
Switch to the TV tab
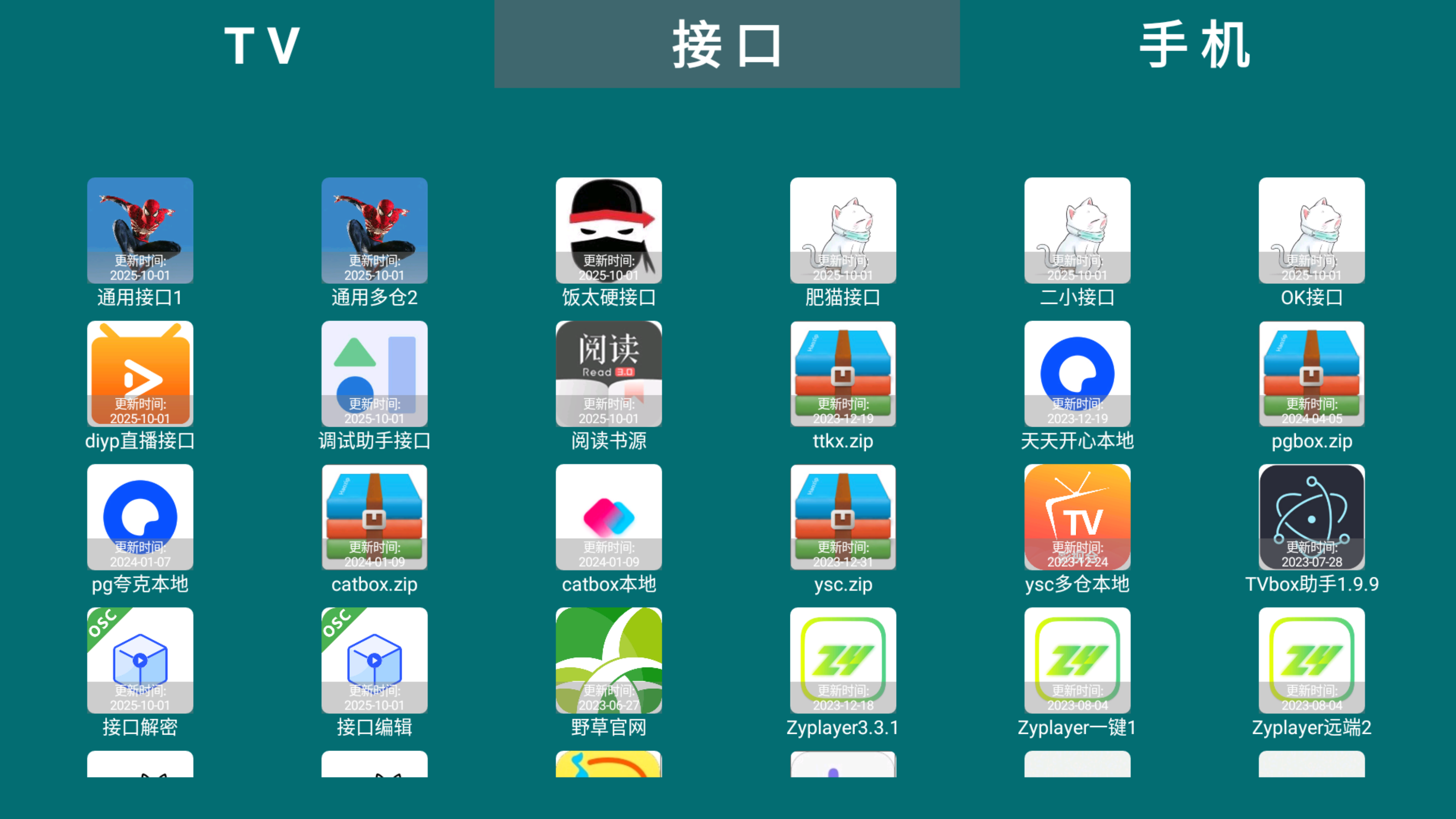[262, 45]
